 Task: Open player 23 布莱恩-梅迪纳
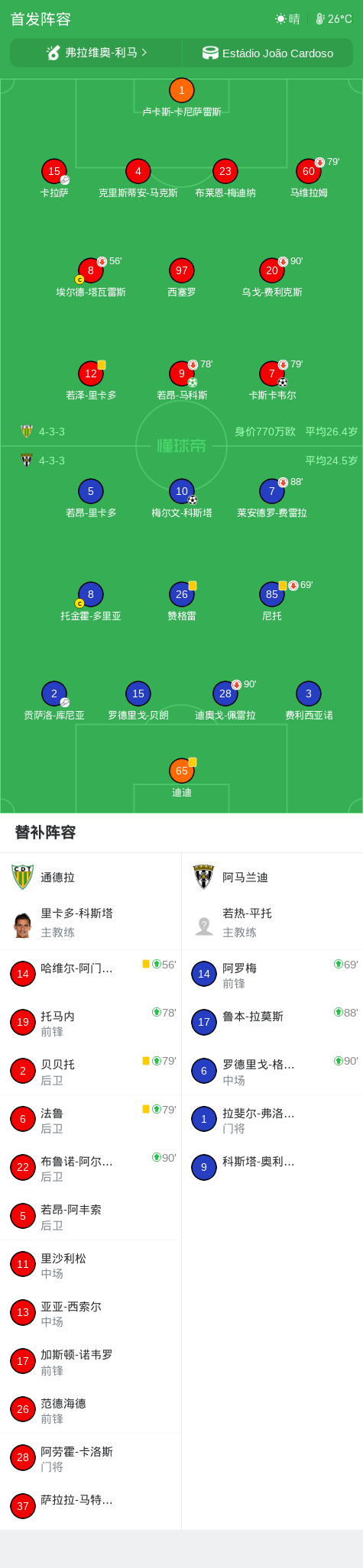225,179
